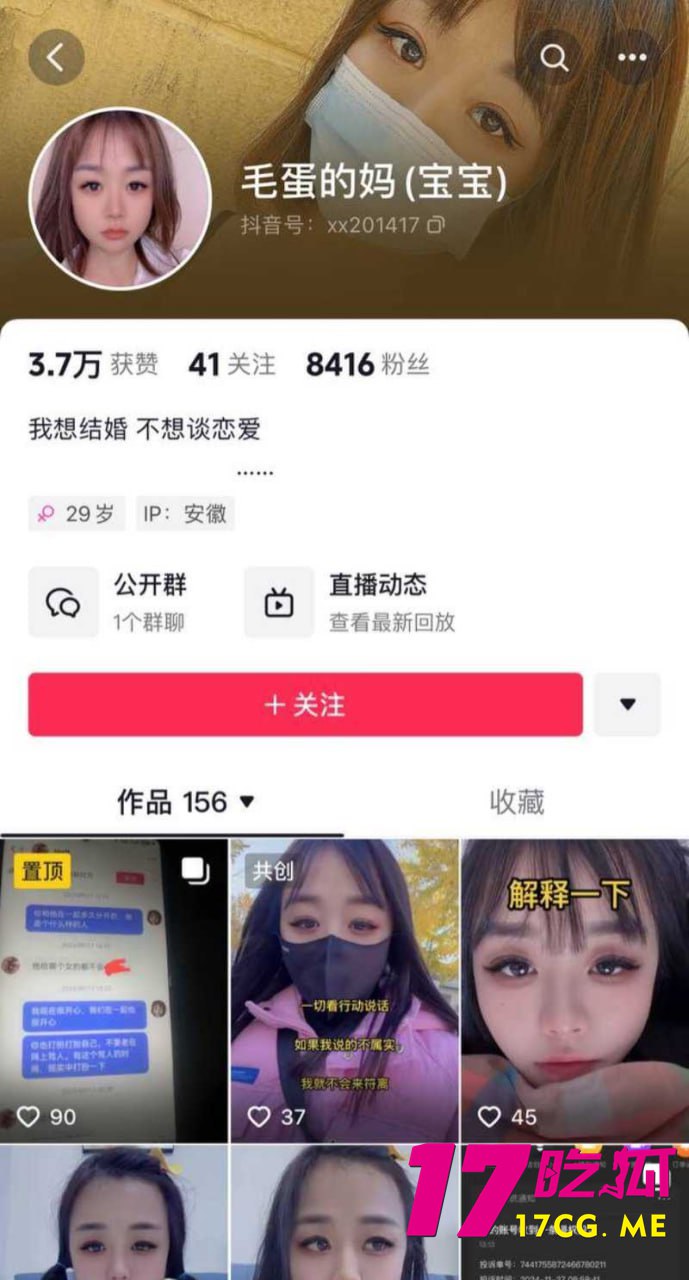Copy the Douyin ID xx201417
Image resolution: width=689 pixels, height=1280 pixels.
coord(435,225)
